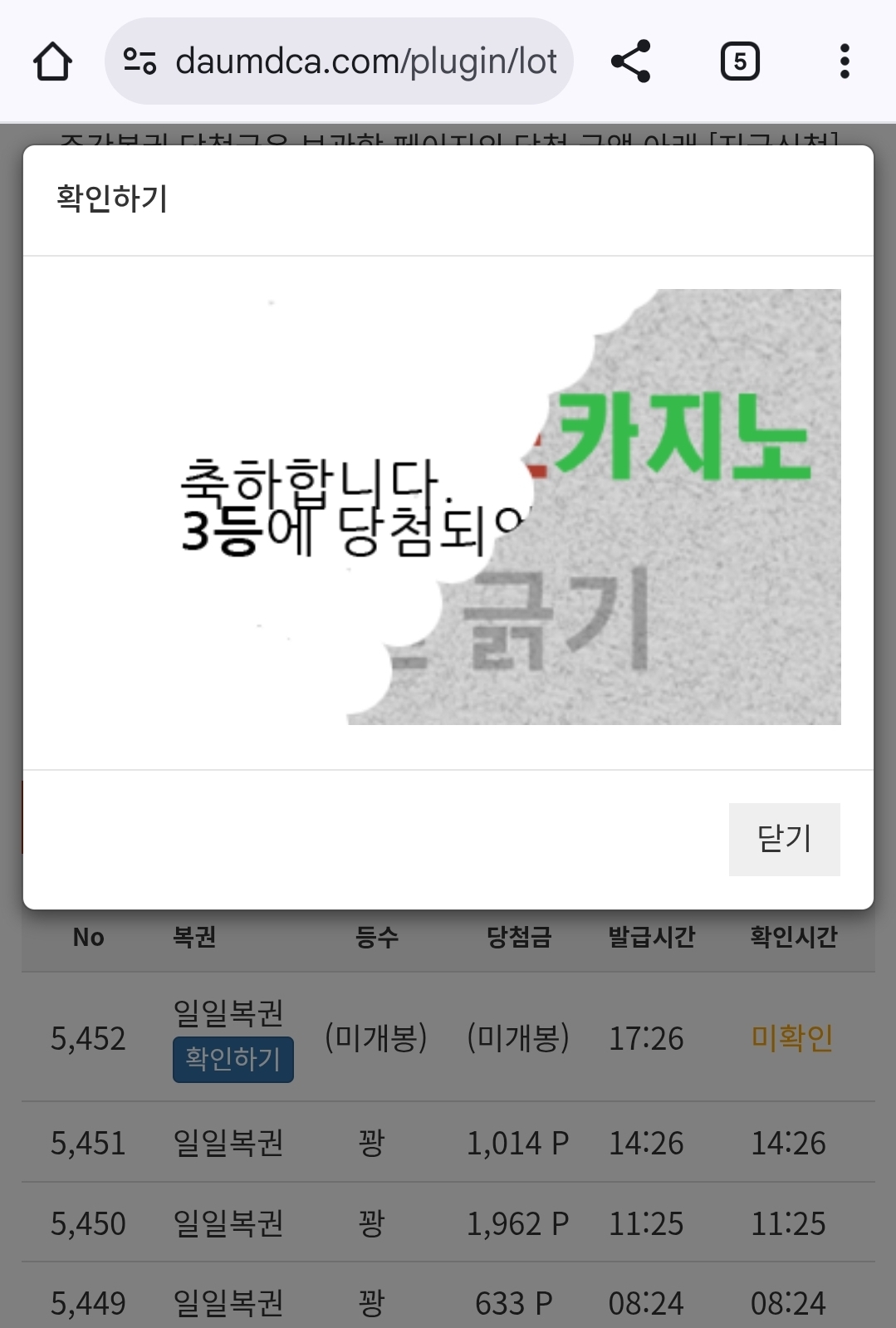Open the browser overflow menu
896x1328 pixels.
pos(845,61)
